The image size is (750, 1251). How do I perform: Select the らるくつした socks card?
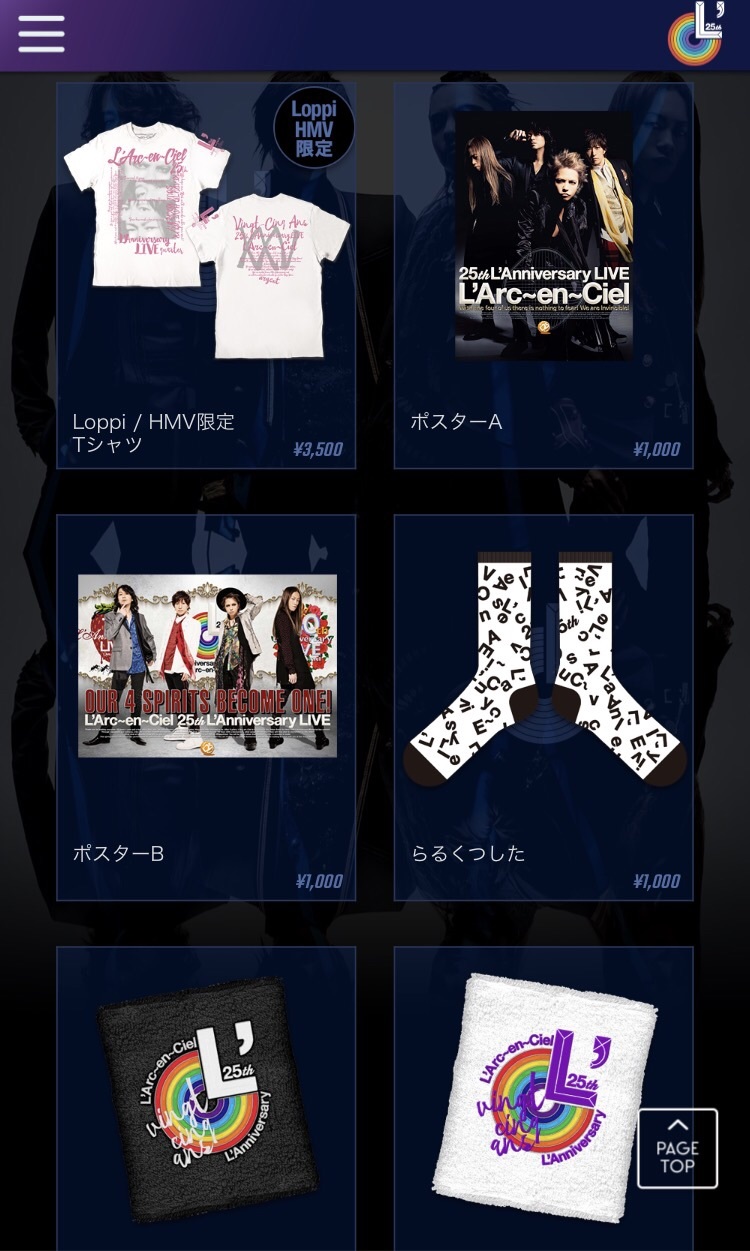click(543, 707)
